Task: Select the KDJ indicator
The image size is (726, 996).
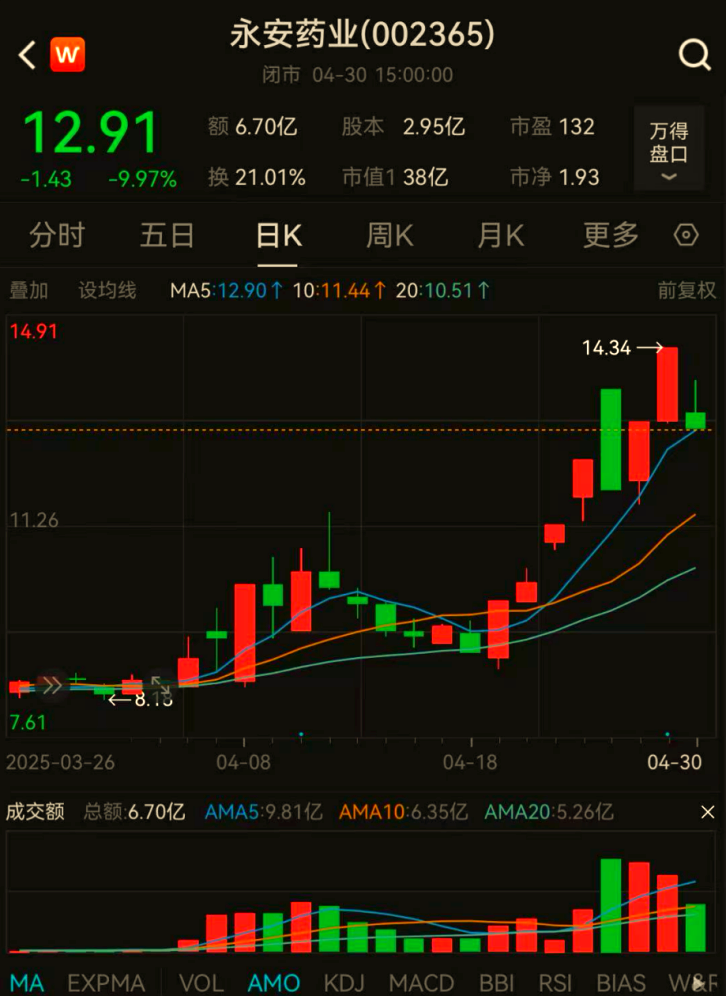Action: 345,982
